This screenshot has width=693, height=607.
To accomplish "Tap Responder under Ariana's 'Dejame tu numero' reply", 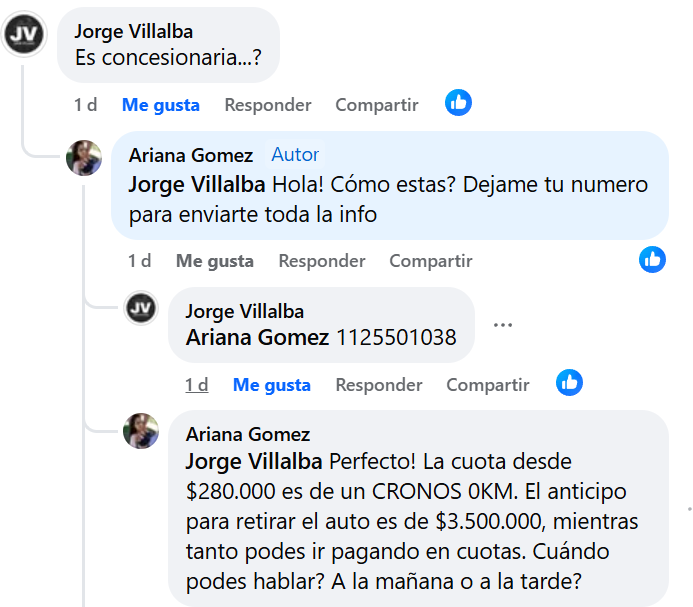I will tap(321, 261).
